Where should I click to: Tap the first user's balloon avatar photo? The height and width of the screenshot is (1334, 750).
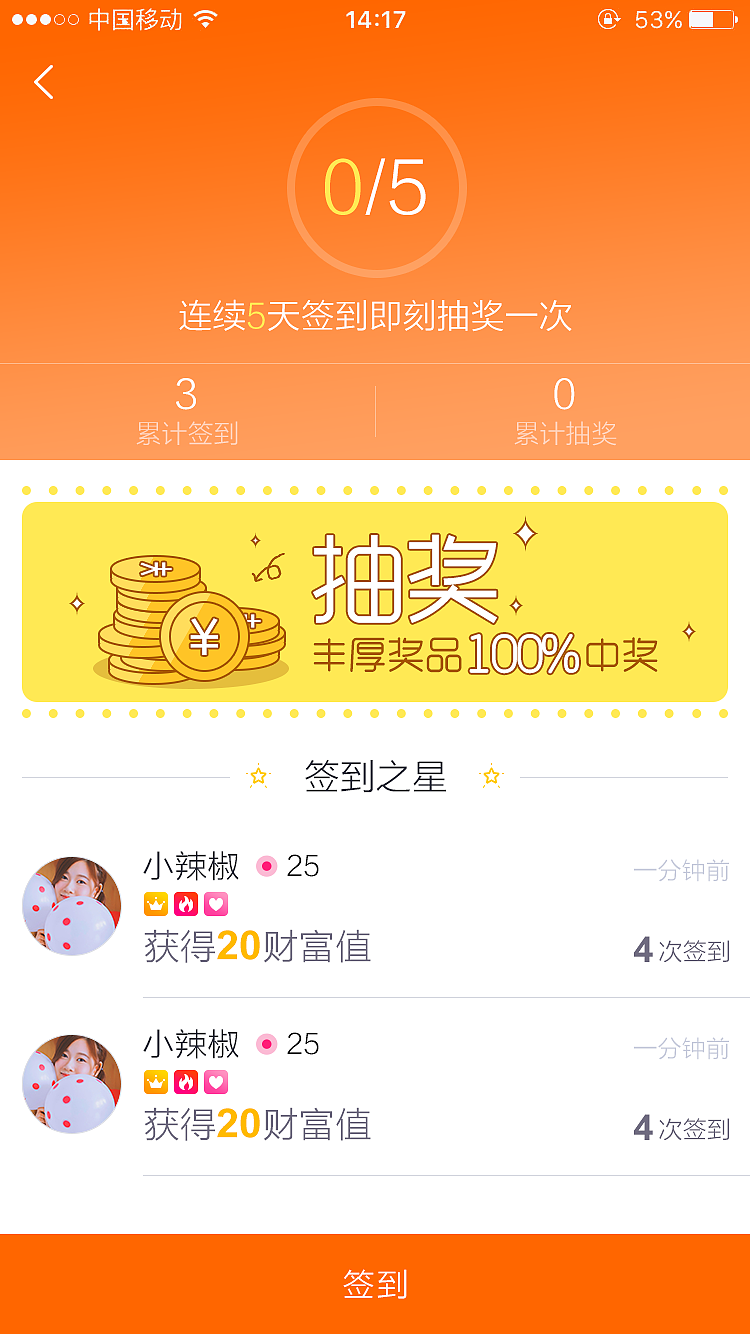[x=71, y=905]
